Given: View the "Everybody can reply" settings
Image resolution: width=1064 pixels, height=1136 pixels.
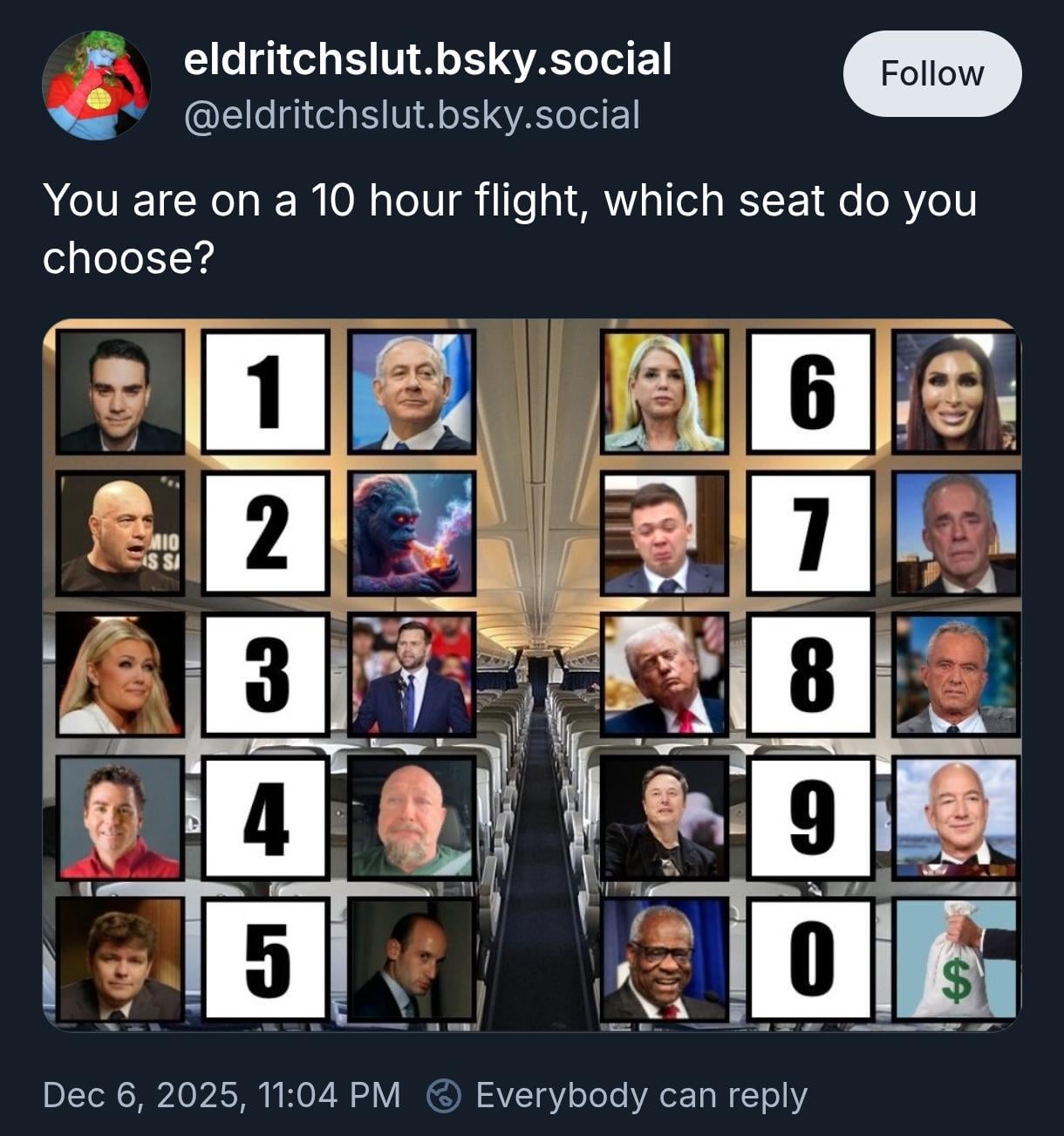Looking at the screenshot, I should (617, 1095).
